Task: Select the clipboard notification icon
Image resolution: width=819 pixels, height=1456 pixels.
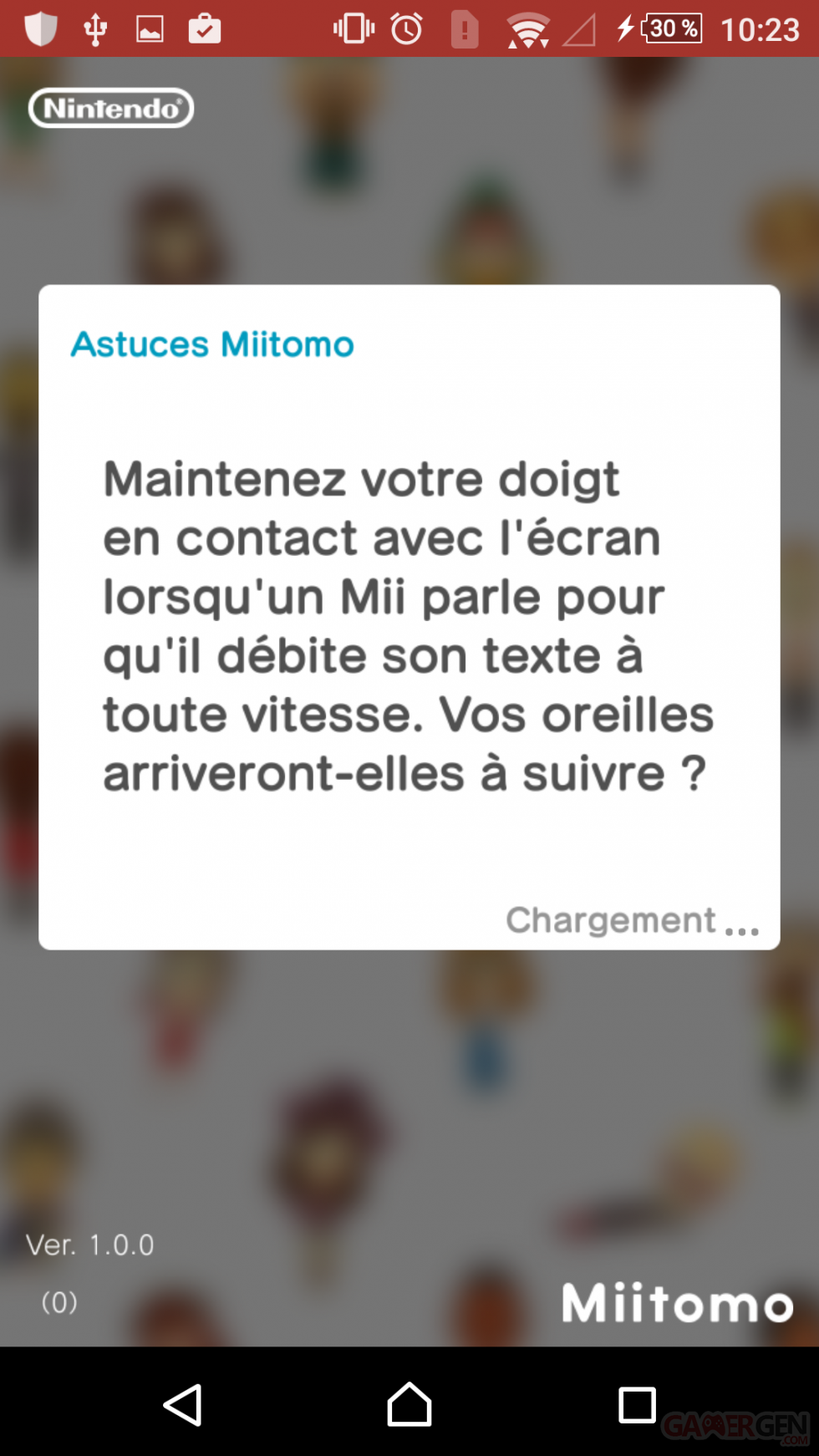Action: 204,28
